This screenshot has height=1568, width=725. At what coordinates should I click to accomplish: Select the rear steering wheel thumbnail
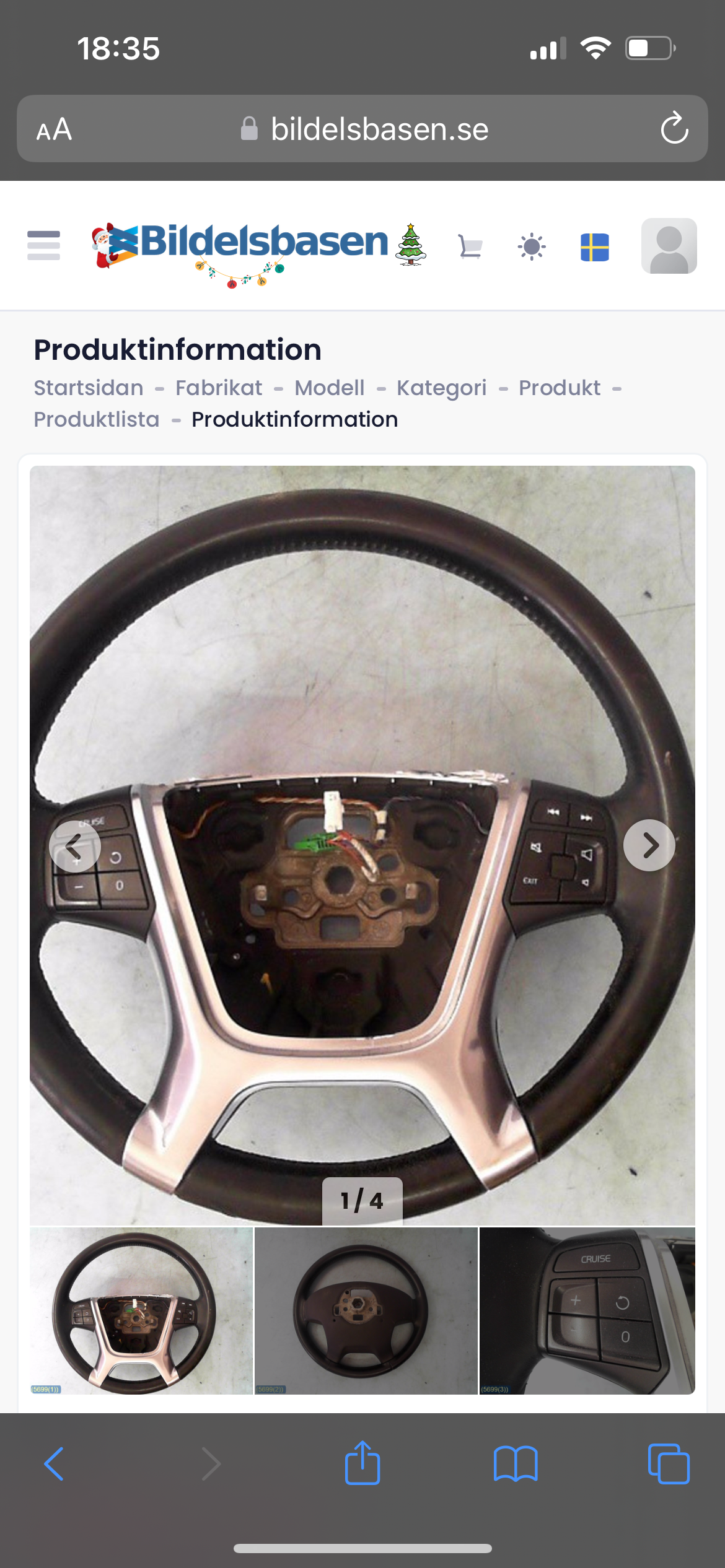tap(366, 1310)
